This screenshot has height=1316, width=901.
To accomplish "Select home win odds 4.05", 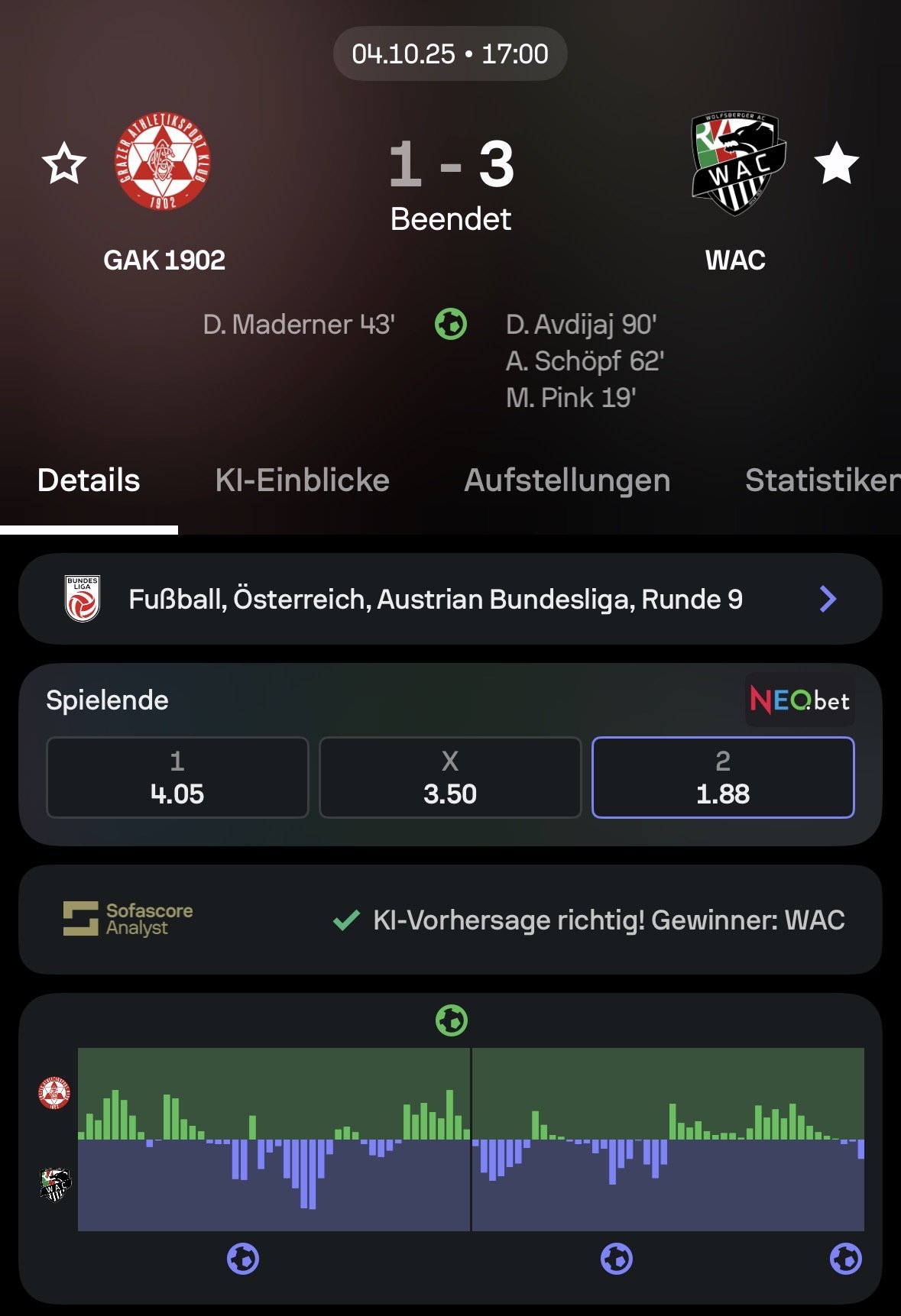I will click(177, 778).
